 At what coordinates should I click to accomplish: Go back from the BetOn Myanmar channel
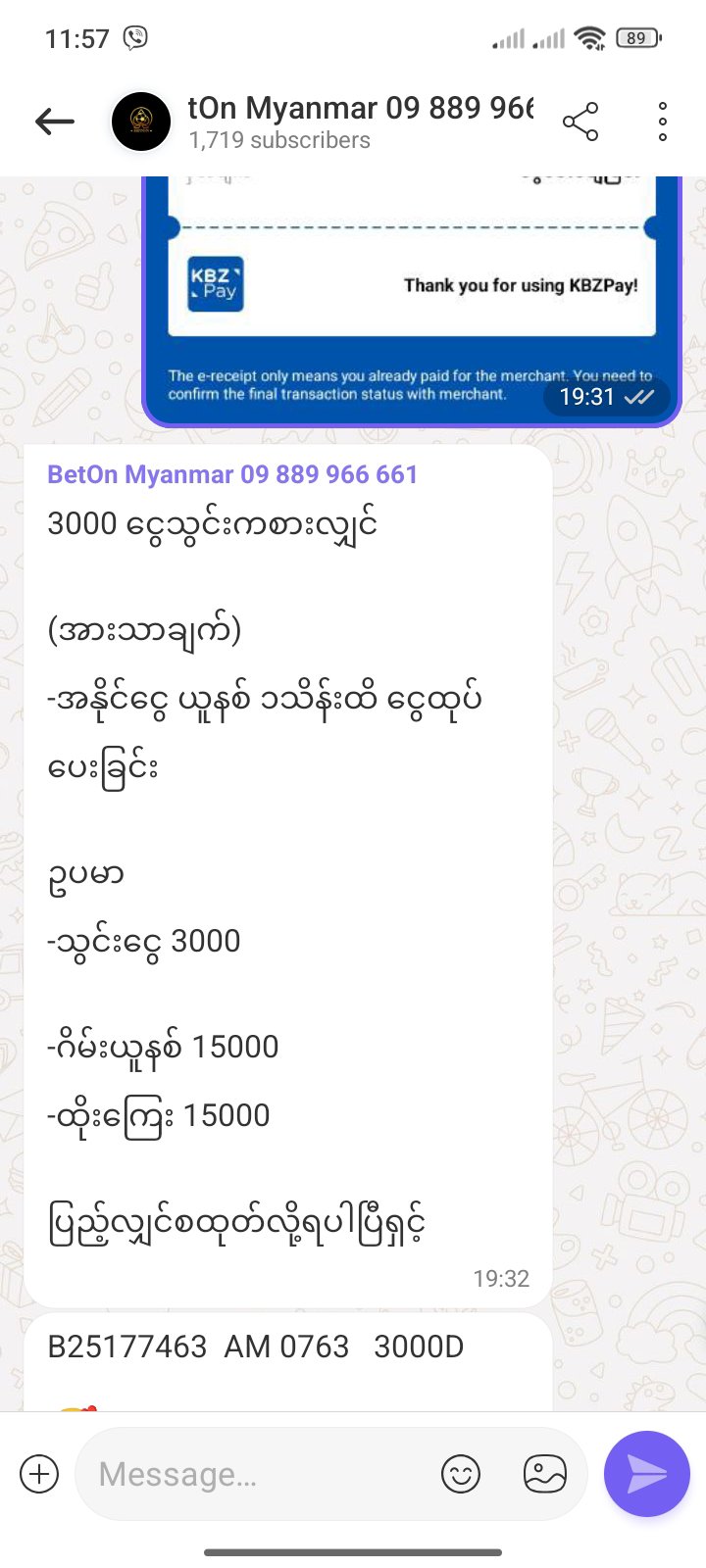[x=55, y=122]
